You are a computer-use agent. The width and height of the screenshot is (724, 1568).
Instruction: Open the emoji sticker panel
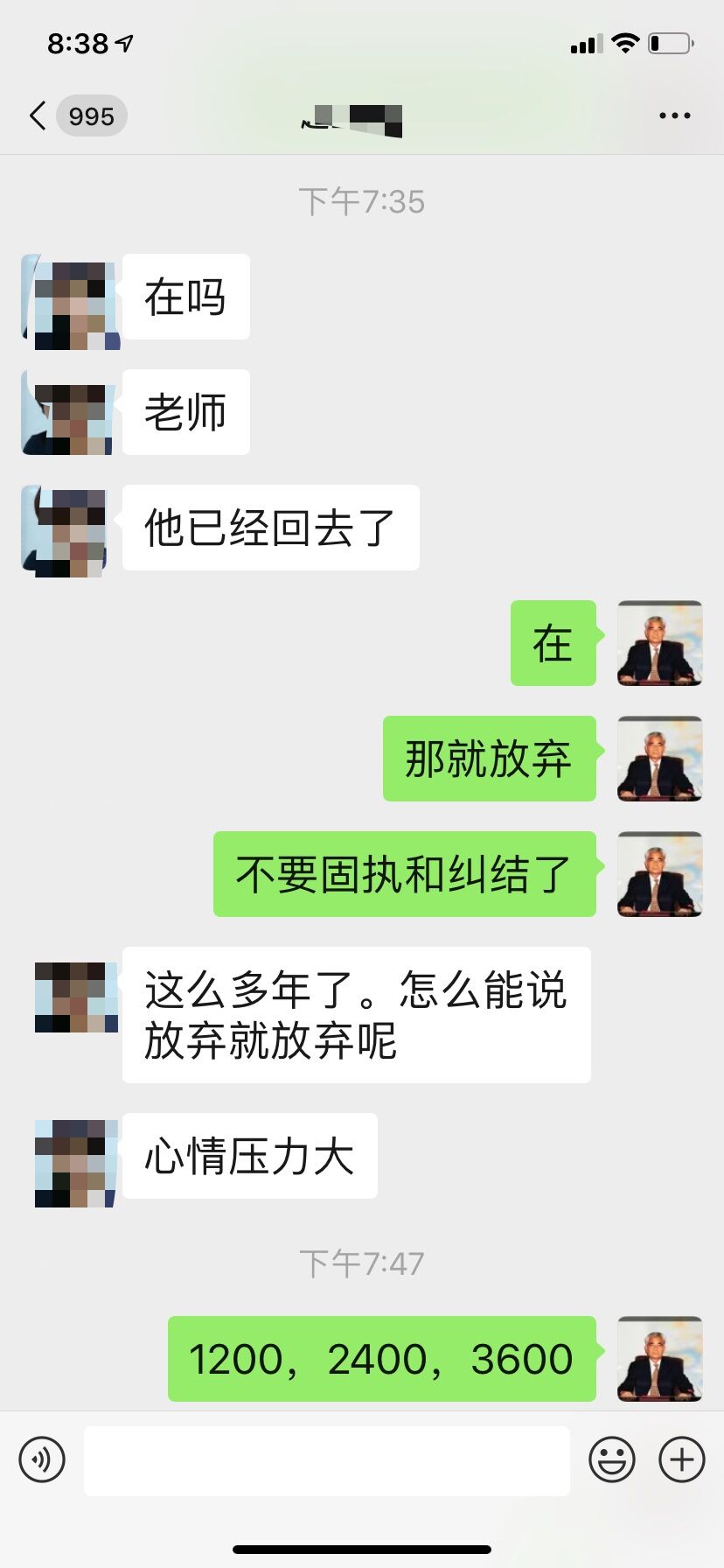pos(611,1459)
